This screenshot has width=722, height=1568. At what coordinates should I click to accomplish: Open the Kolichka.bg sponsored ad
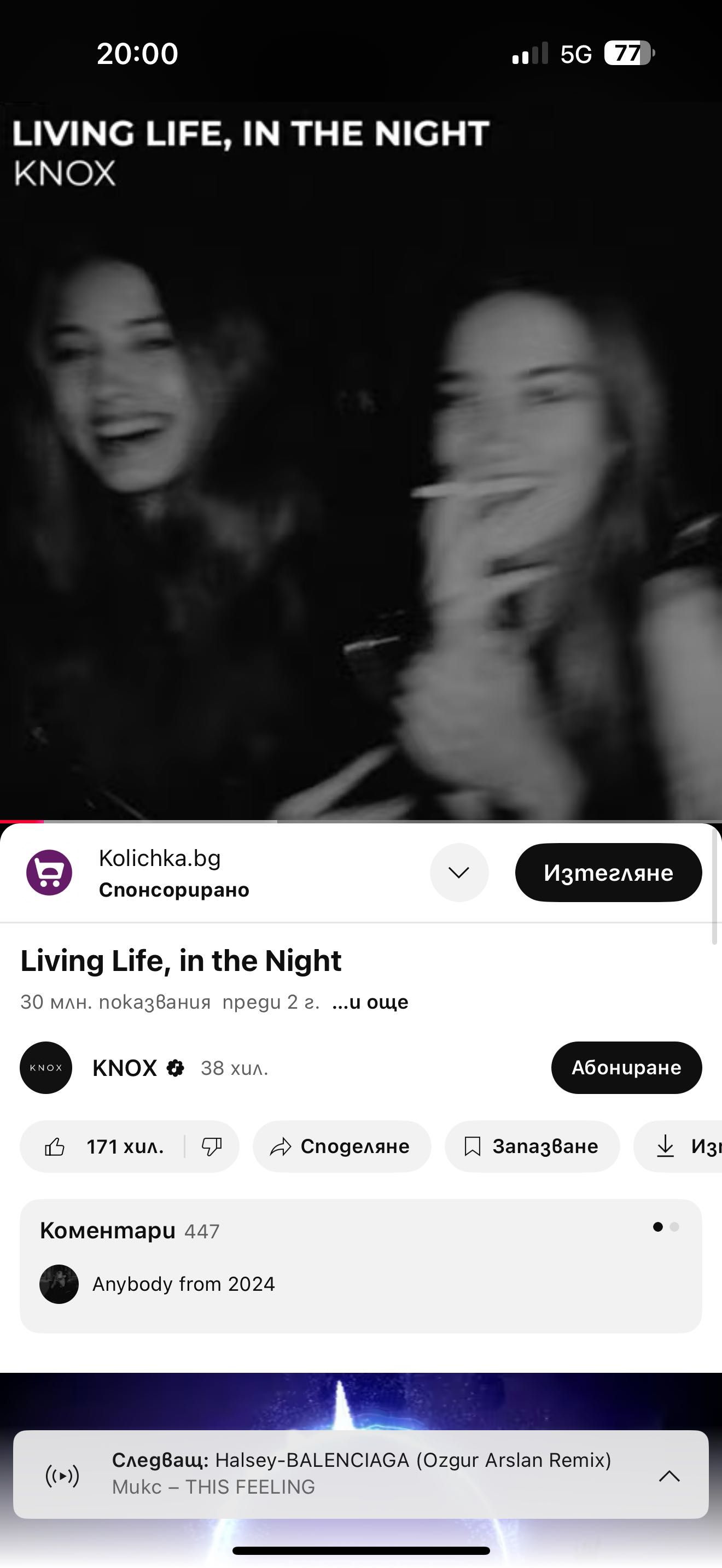click(173, 872)
